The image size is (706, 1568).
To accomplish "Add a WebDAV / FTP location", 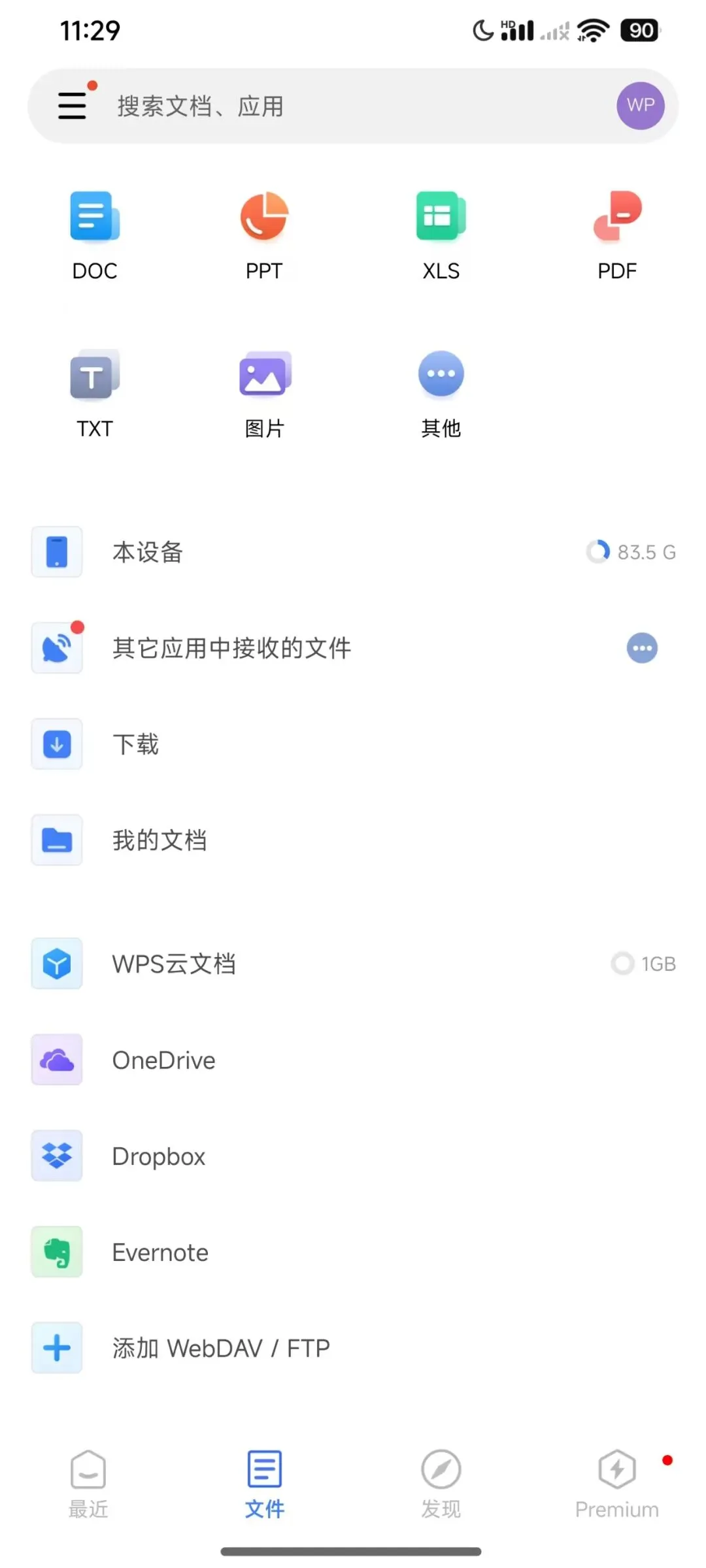I will (x=261, y=1348).
